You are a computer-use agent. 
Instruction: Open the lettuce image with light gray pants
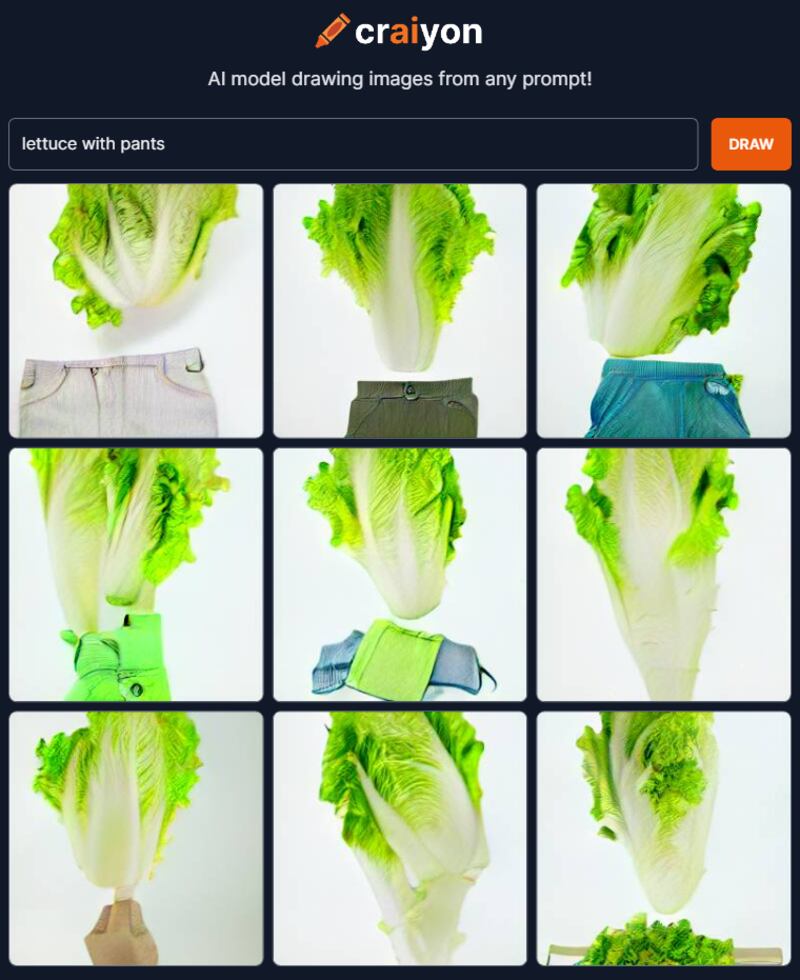tap(136, 311)
